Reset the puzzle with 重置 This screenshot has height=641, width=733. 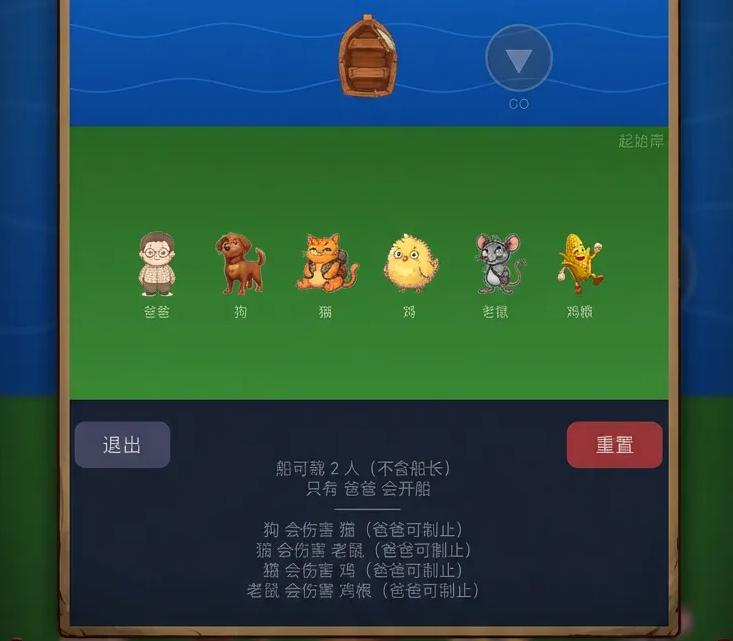pos(614,445)
